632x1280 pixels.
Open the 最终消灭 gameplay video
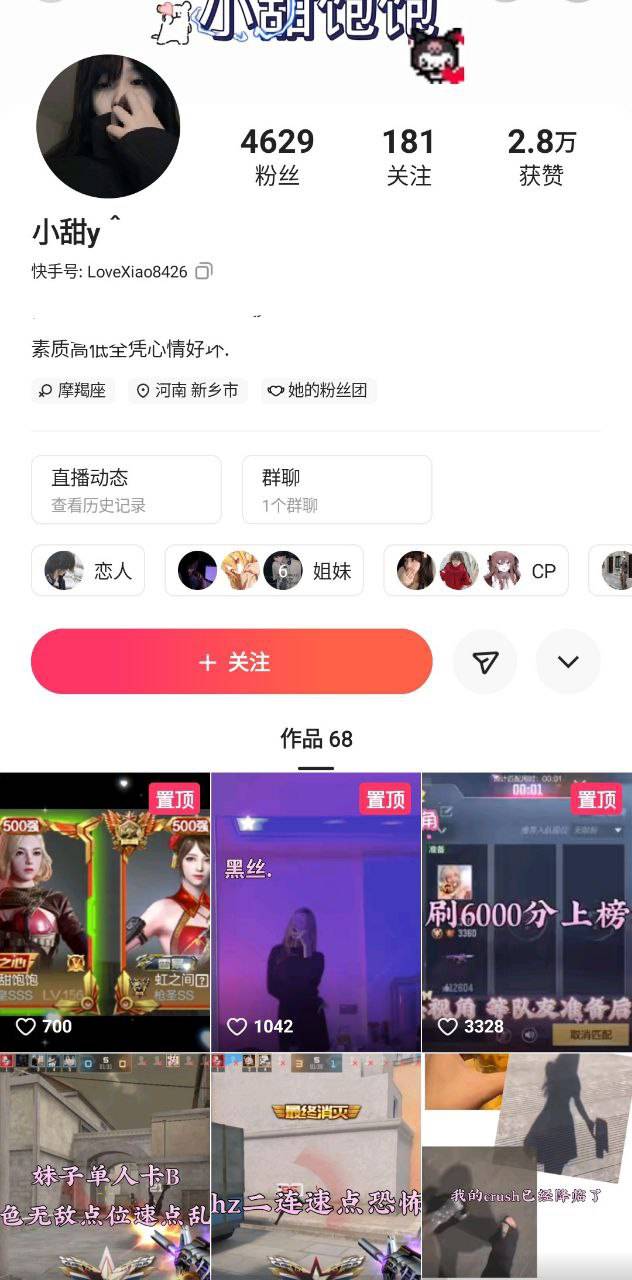316,1166
